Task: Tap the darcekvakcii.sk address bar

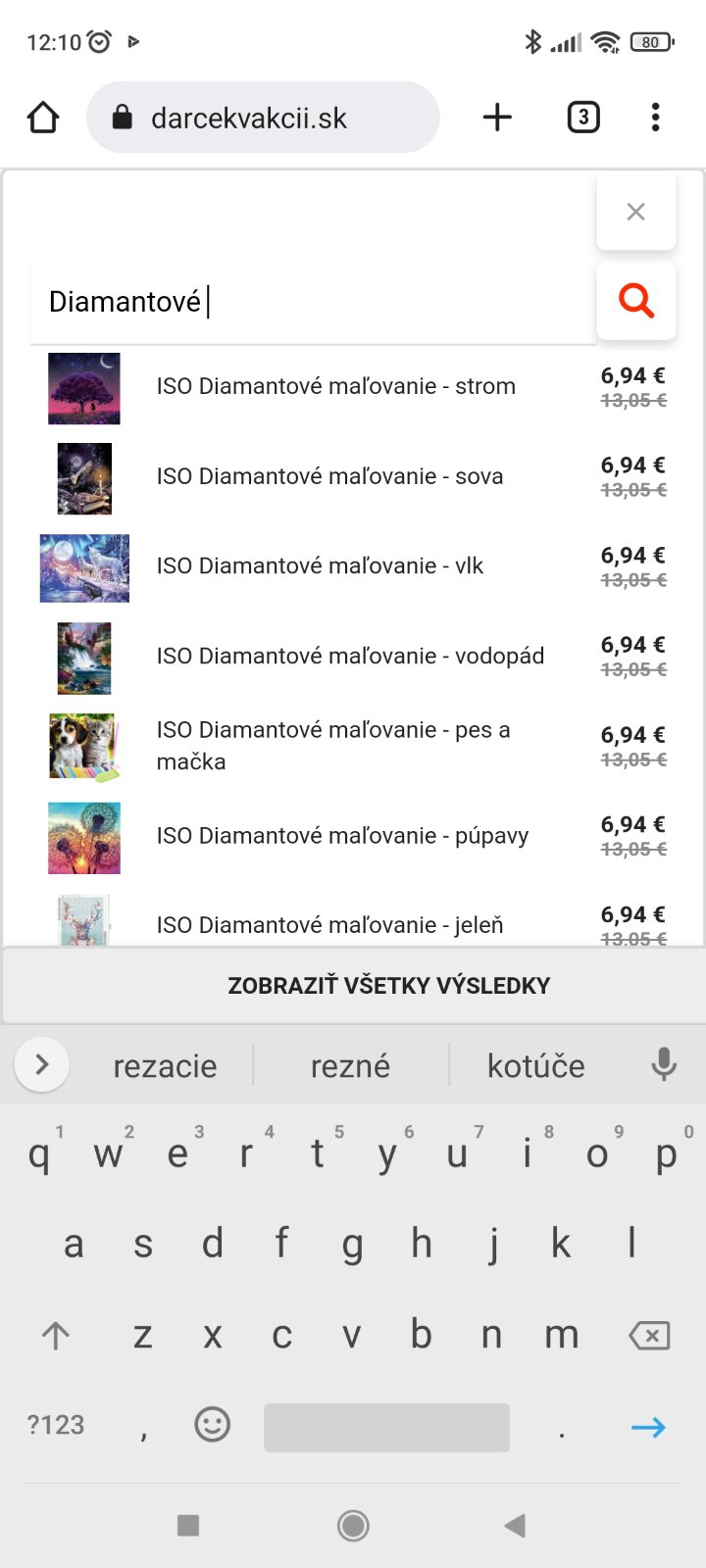Action: click(x=263, y=119)
